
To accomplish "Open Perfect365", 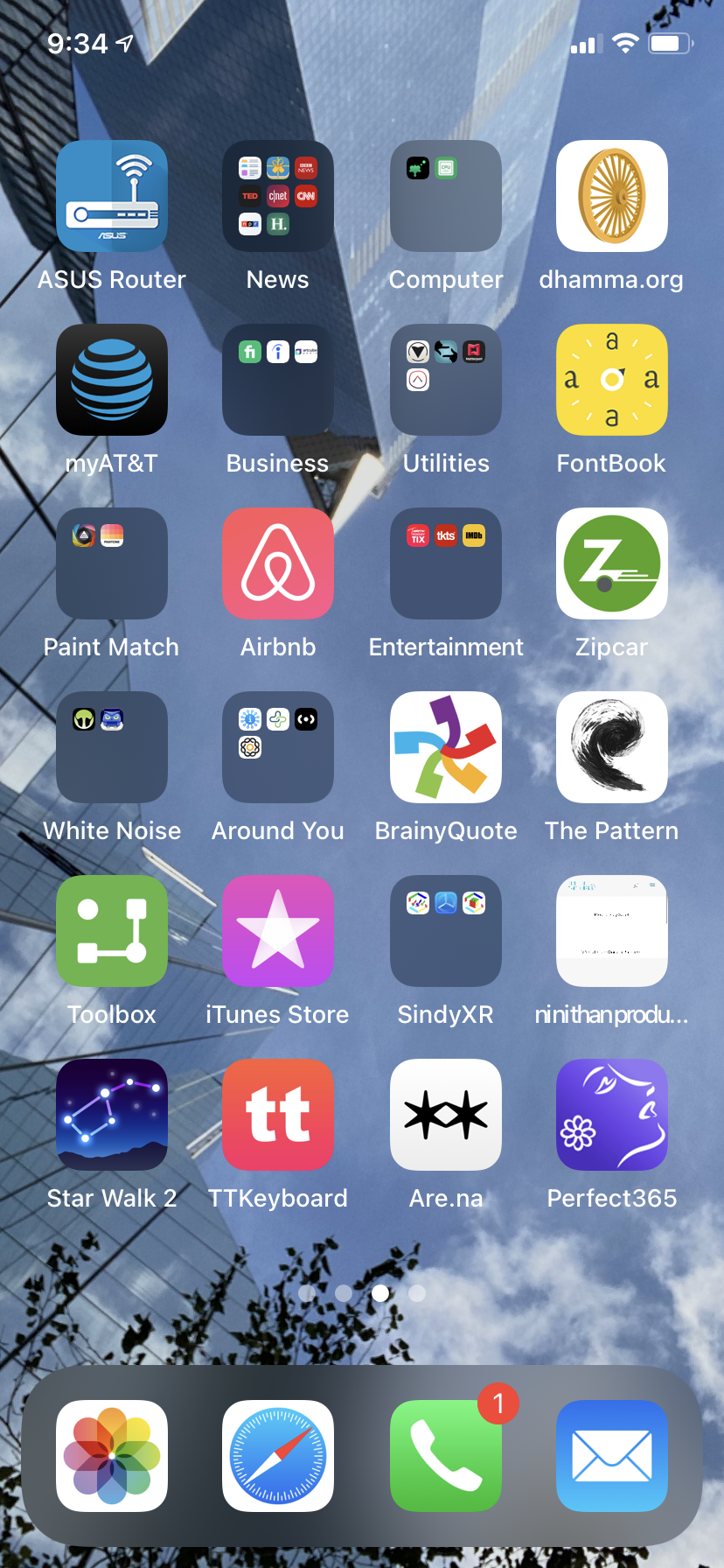I will [x=612, y=1115].
